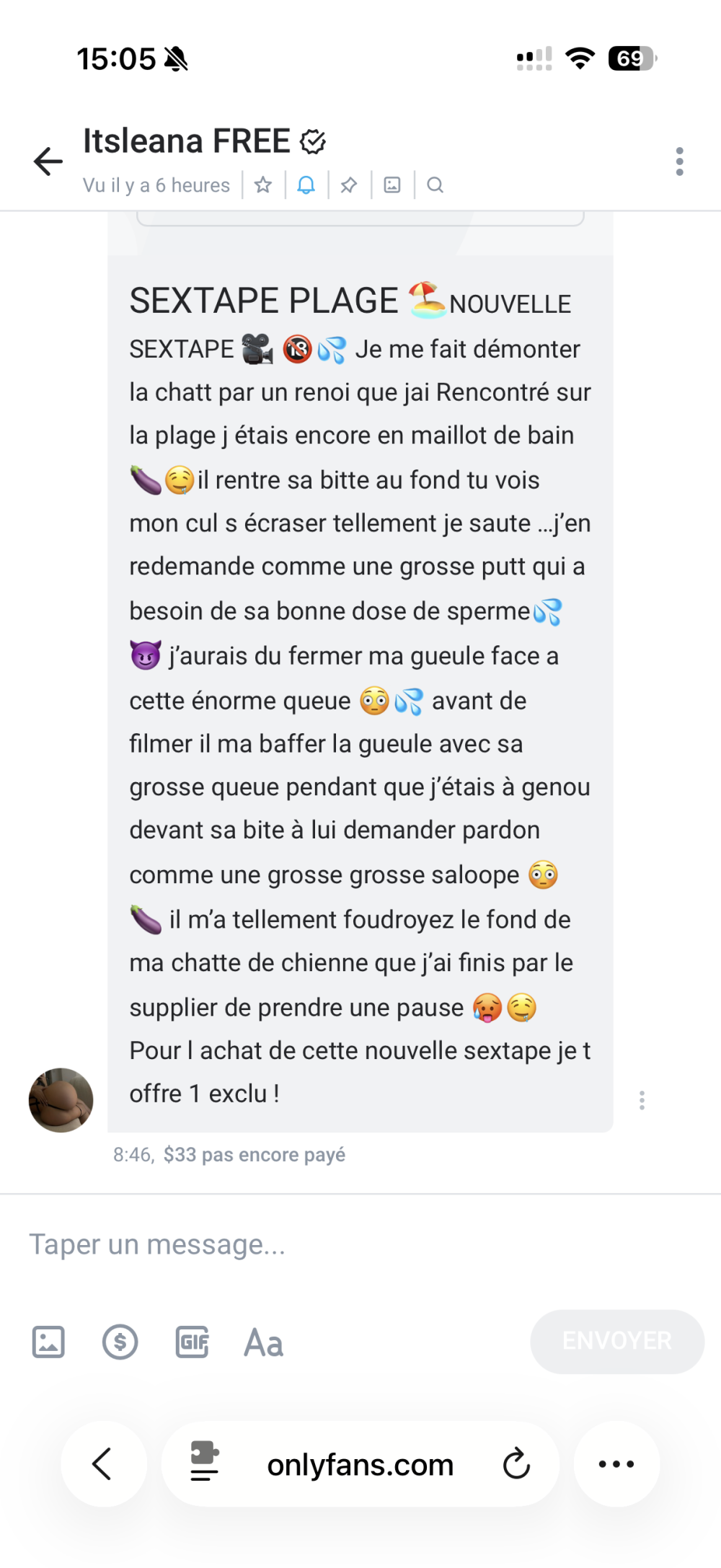The image size is (721, 1568).
Task: Open the browser more options menu
Action: point(616,1464)
